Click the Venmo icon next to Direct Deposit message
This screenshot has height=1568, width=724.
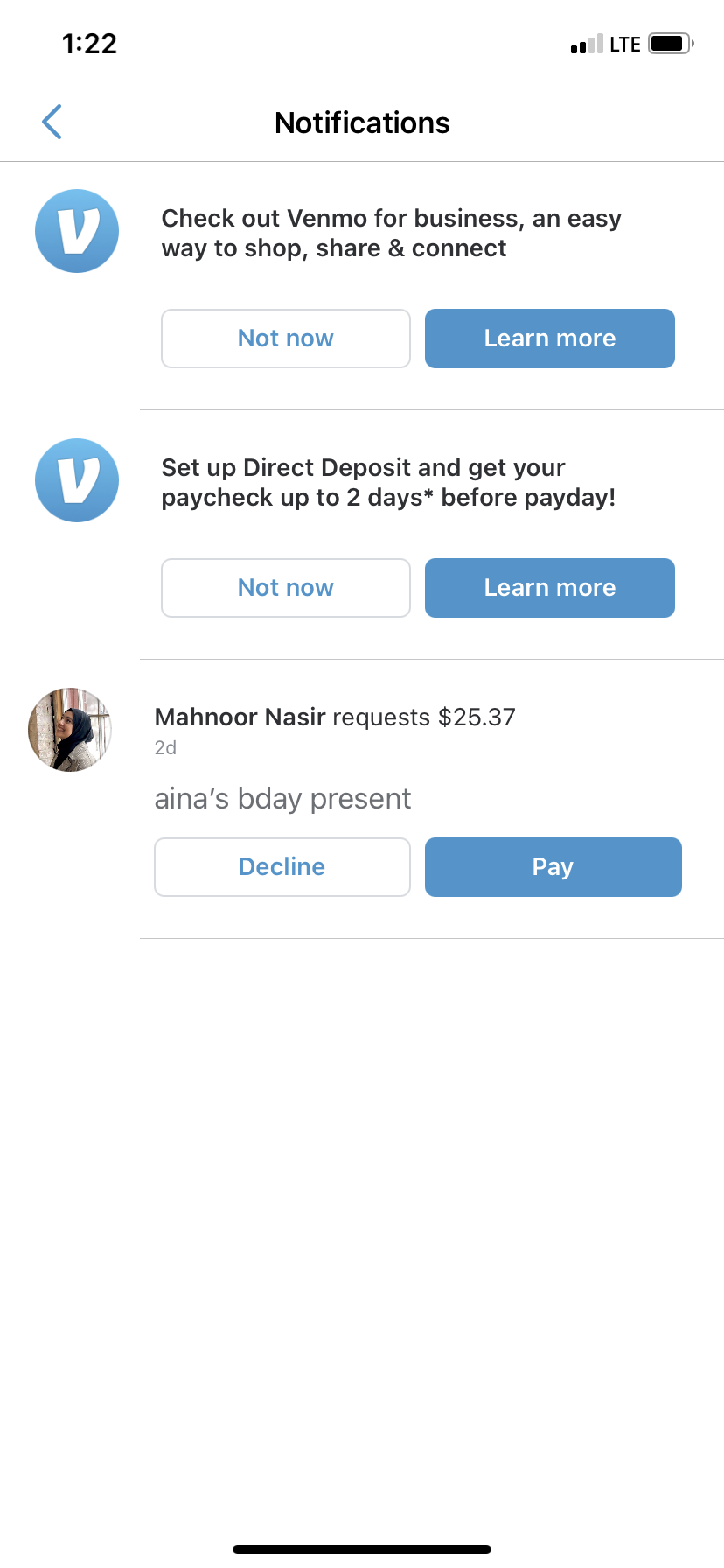coord(76,480)
